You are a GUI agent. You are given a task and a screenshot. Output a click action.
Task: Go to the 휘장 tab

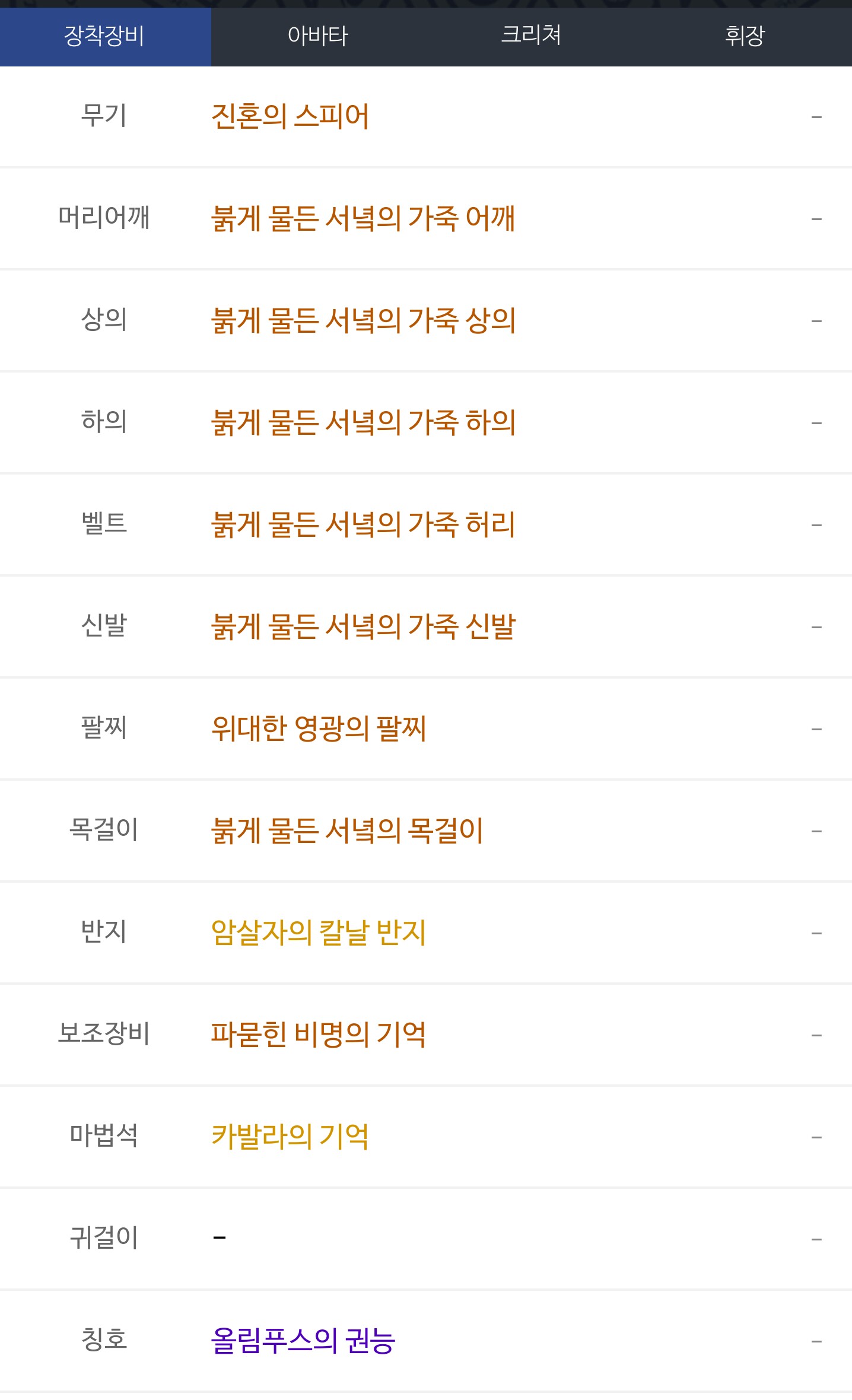[x=745, y=36]
